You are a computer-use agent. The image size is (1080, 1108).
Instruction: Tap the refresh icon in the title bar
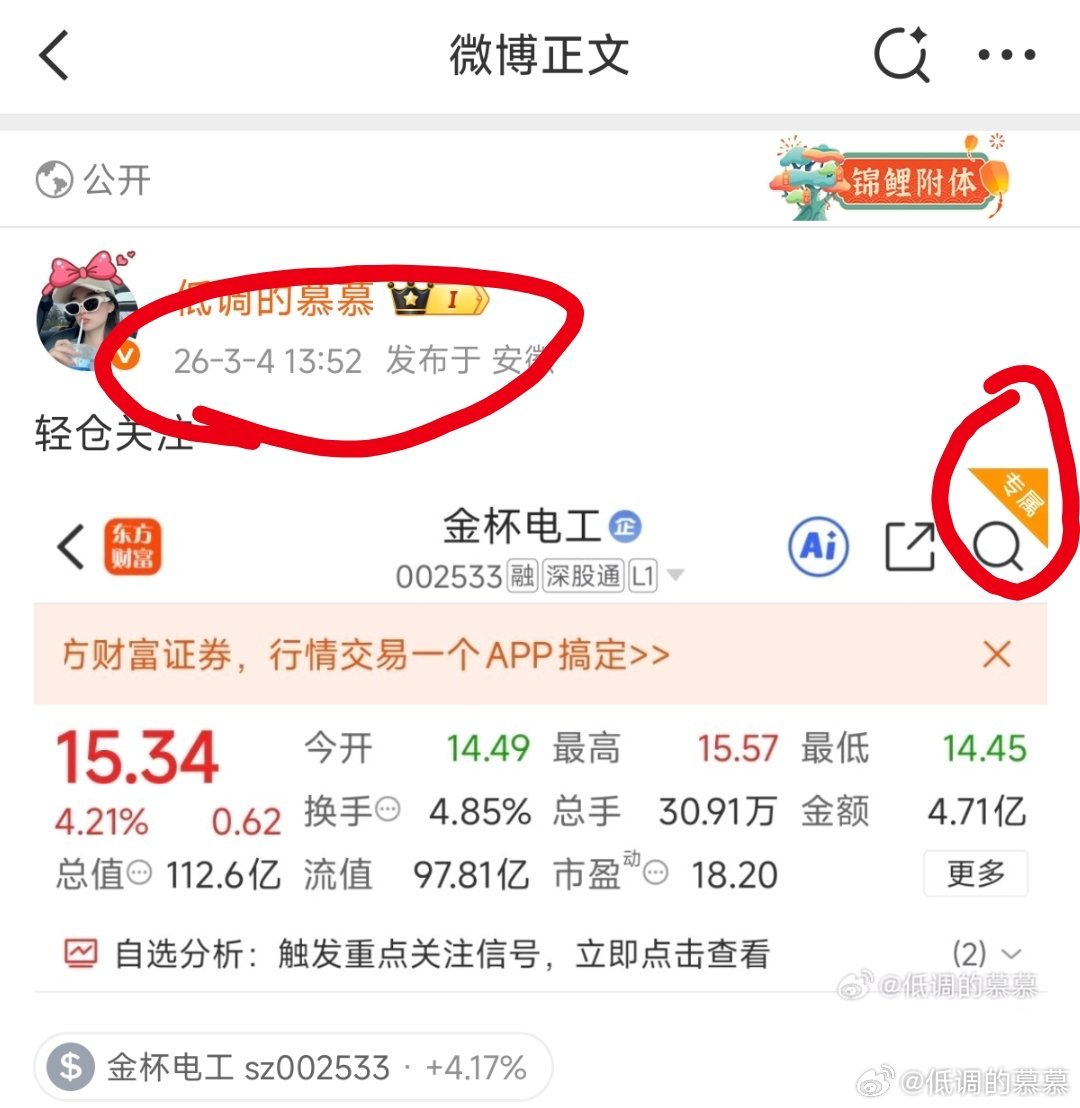[901, 55]
